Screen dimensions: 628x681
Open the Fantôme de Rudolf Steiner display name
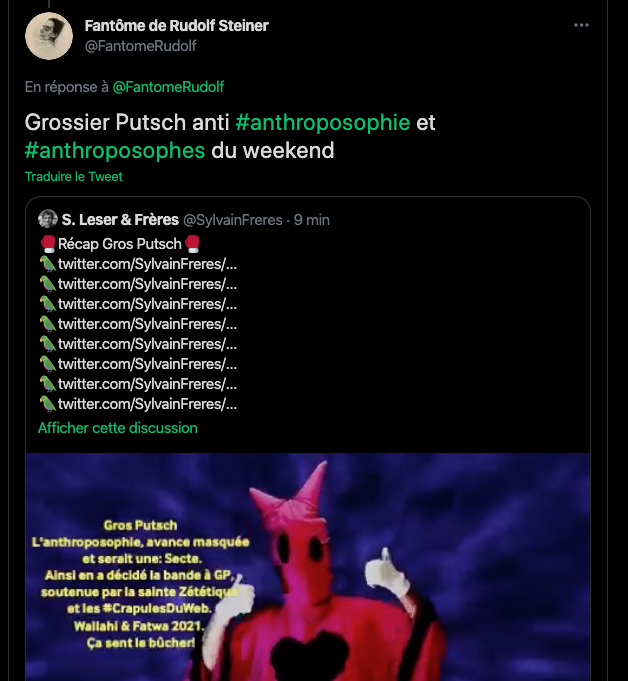[x=176, y=26]
